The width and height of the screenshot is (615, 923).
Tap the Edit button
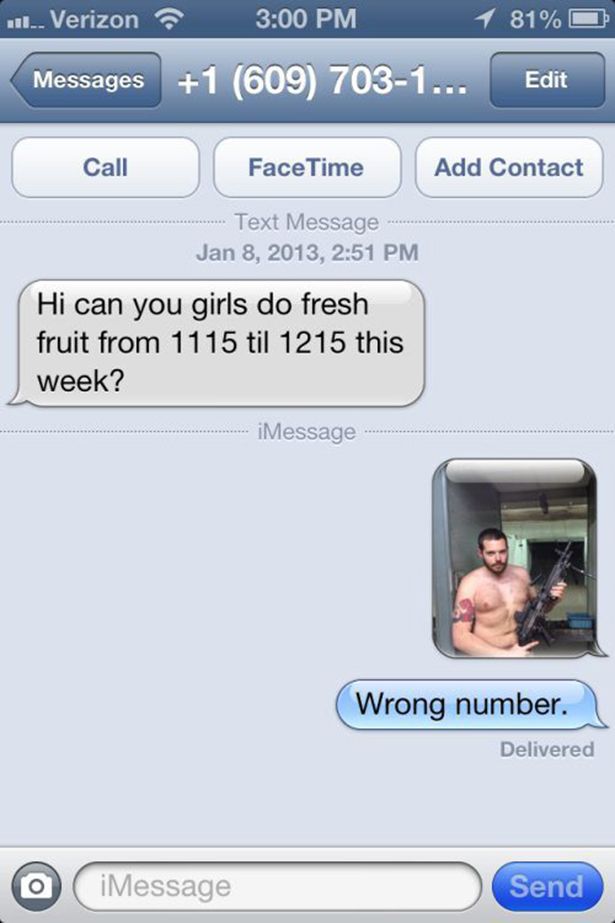[546, 81]
